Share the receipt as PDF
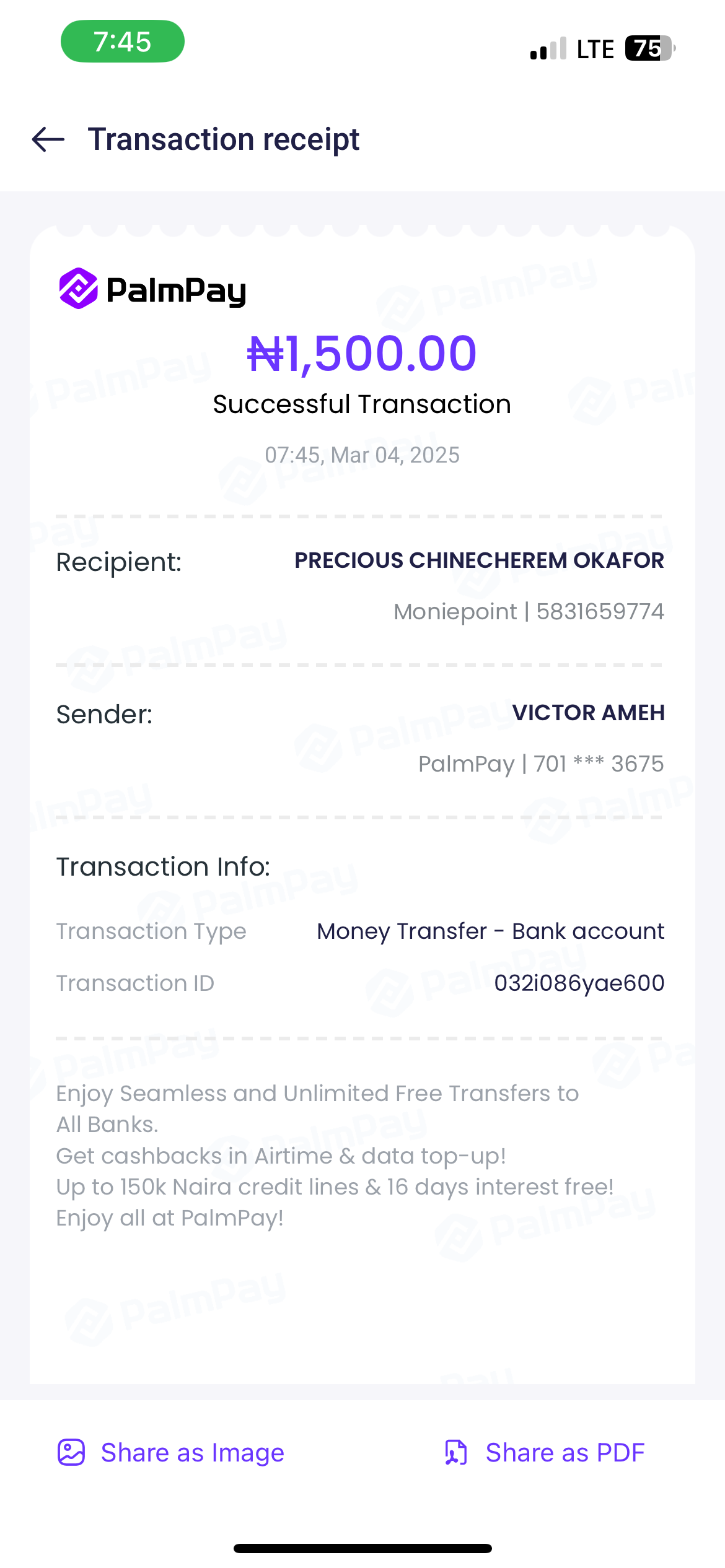Viewport: 725px width, 1568px height. point(545,1452)
